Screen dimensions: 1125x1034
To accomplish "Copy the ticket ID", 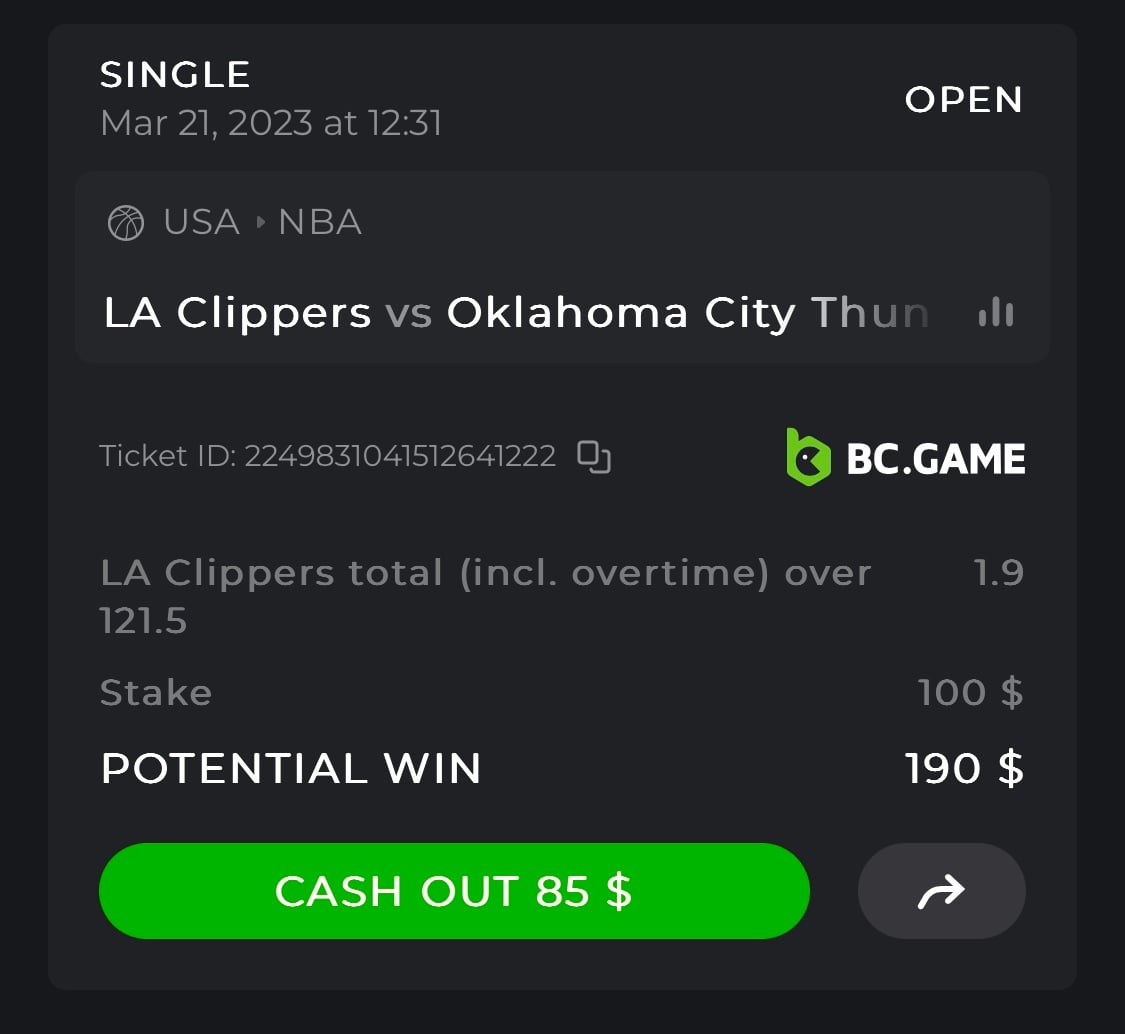I will 594,457.
